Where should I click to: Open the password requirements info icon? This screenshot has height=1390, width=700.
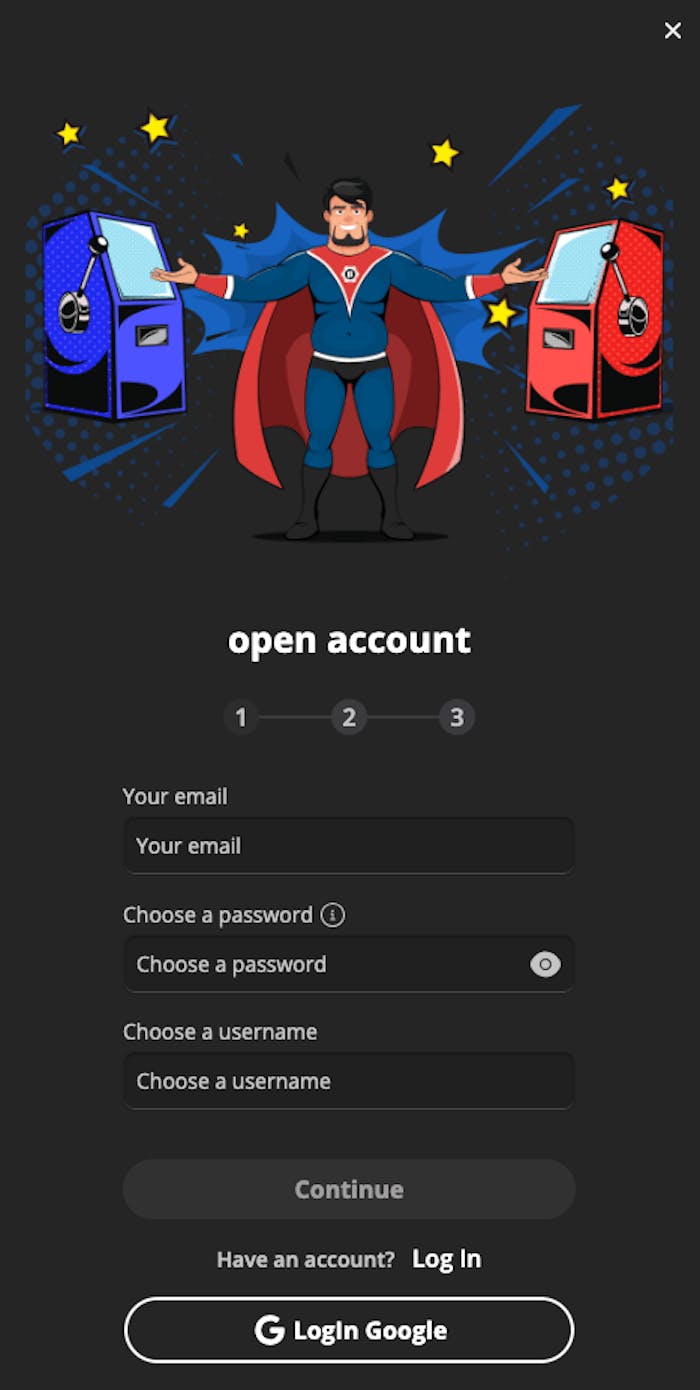coord(333,915)
